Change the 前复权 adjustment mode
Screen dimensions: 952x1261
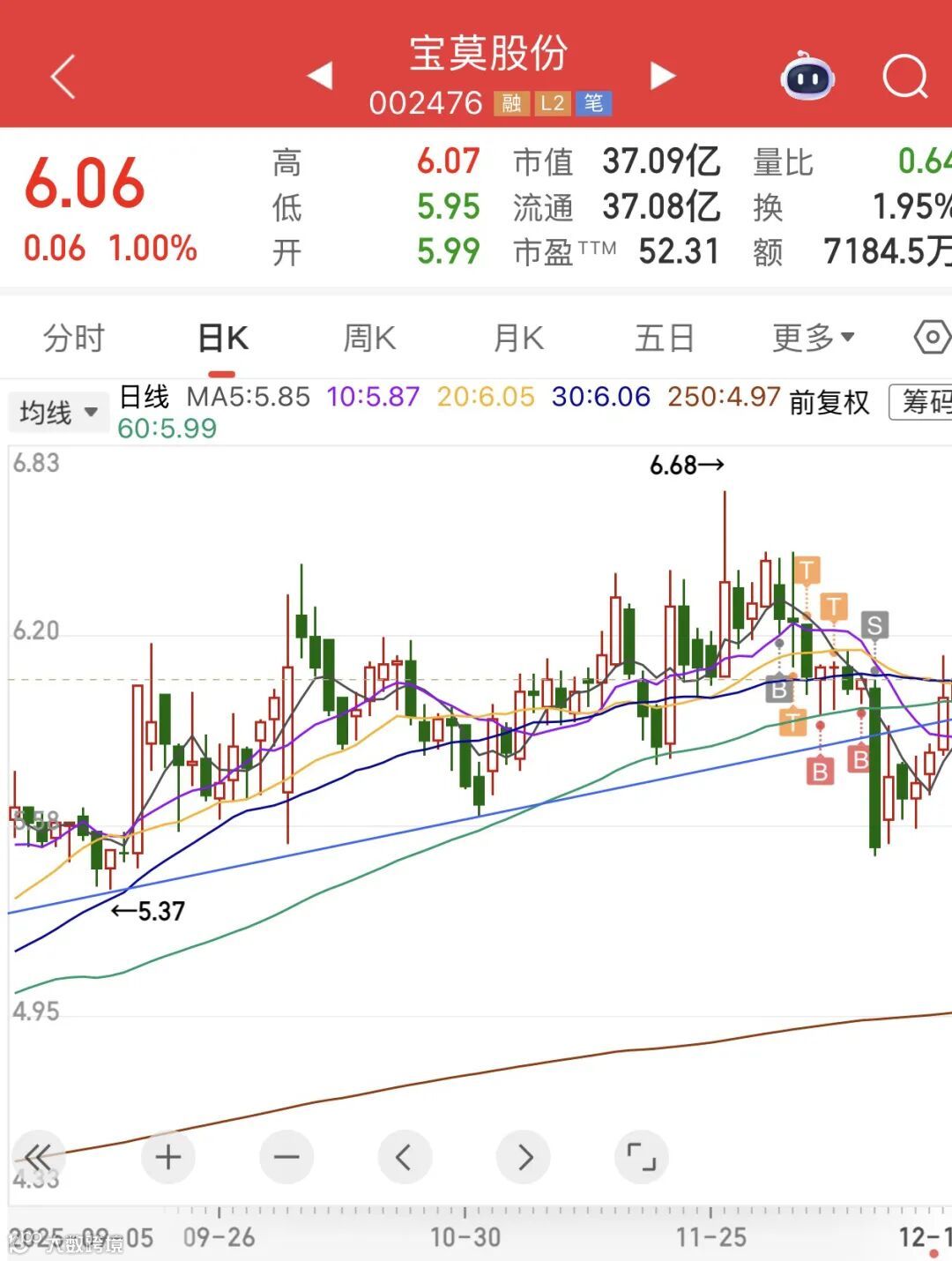pyautogui.click(x=829, y=402)
